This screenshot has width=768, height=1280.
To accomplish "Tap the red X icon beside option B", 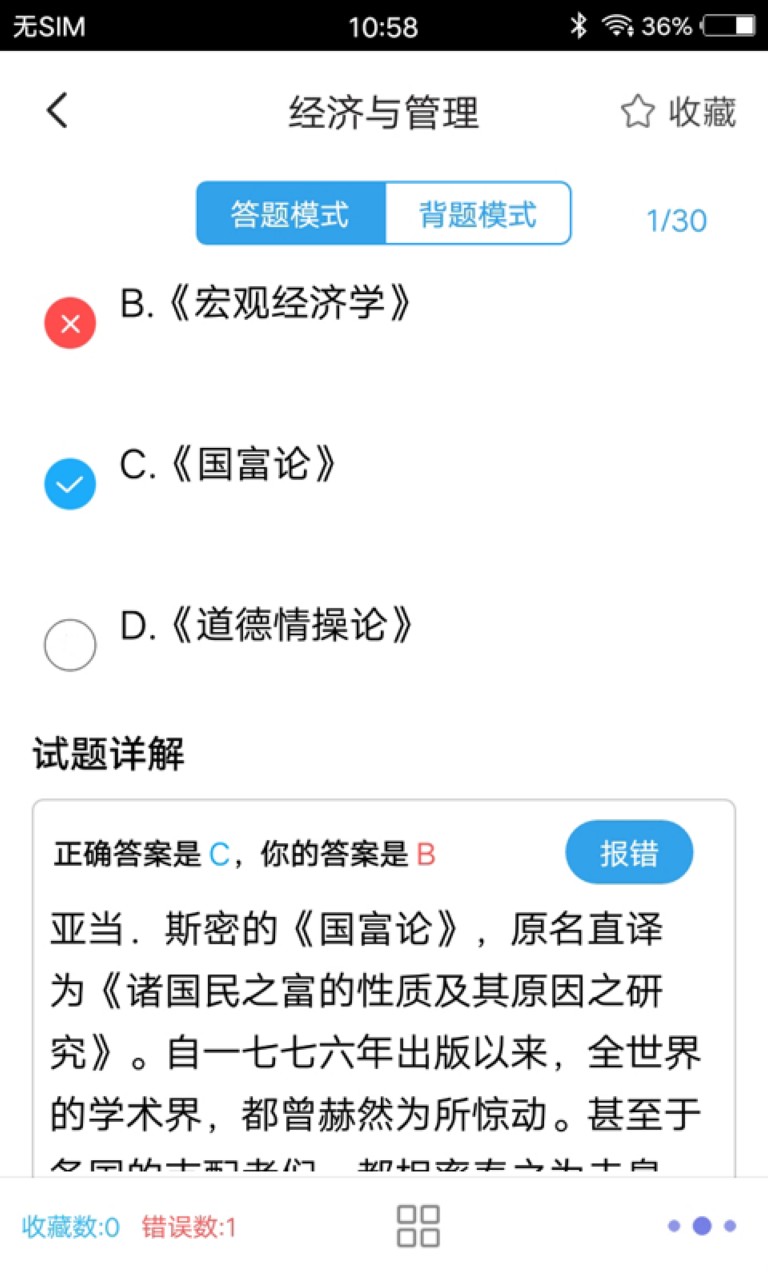I will coord(69,322).
